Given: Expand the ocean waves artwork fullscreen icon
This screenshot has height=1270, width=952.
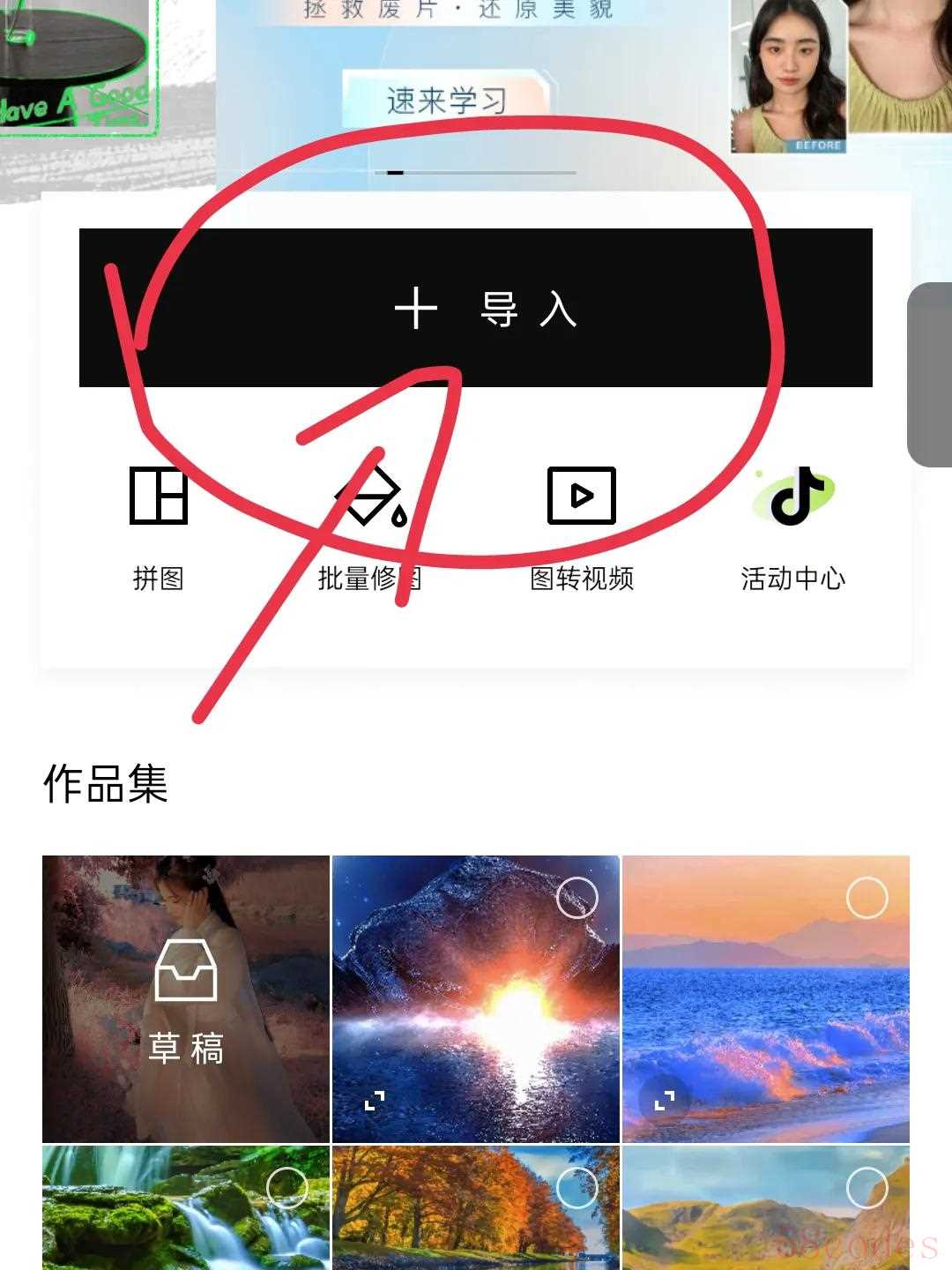Looking at the screenshot, I should point(665,1100).
